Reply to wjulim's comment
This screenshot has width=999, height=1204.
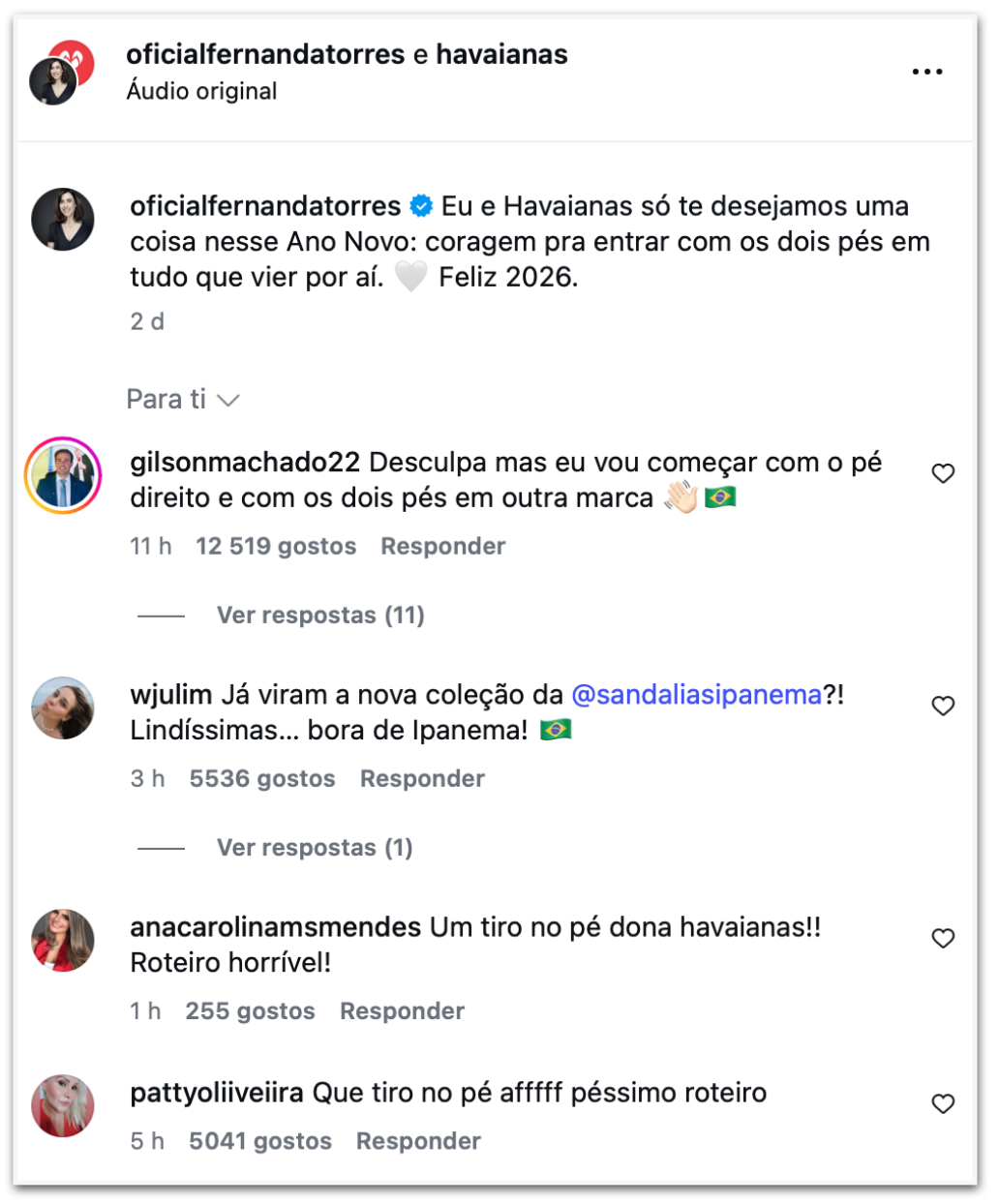point(422,779)
